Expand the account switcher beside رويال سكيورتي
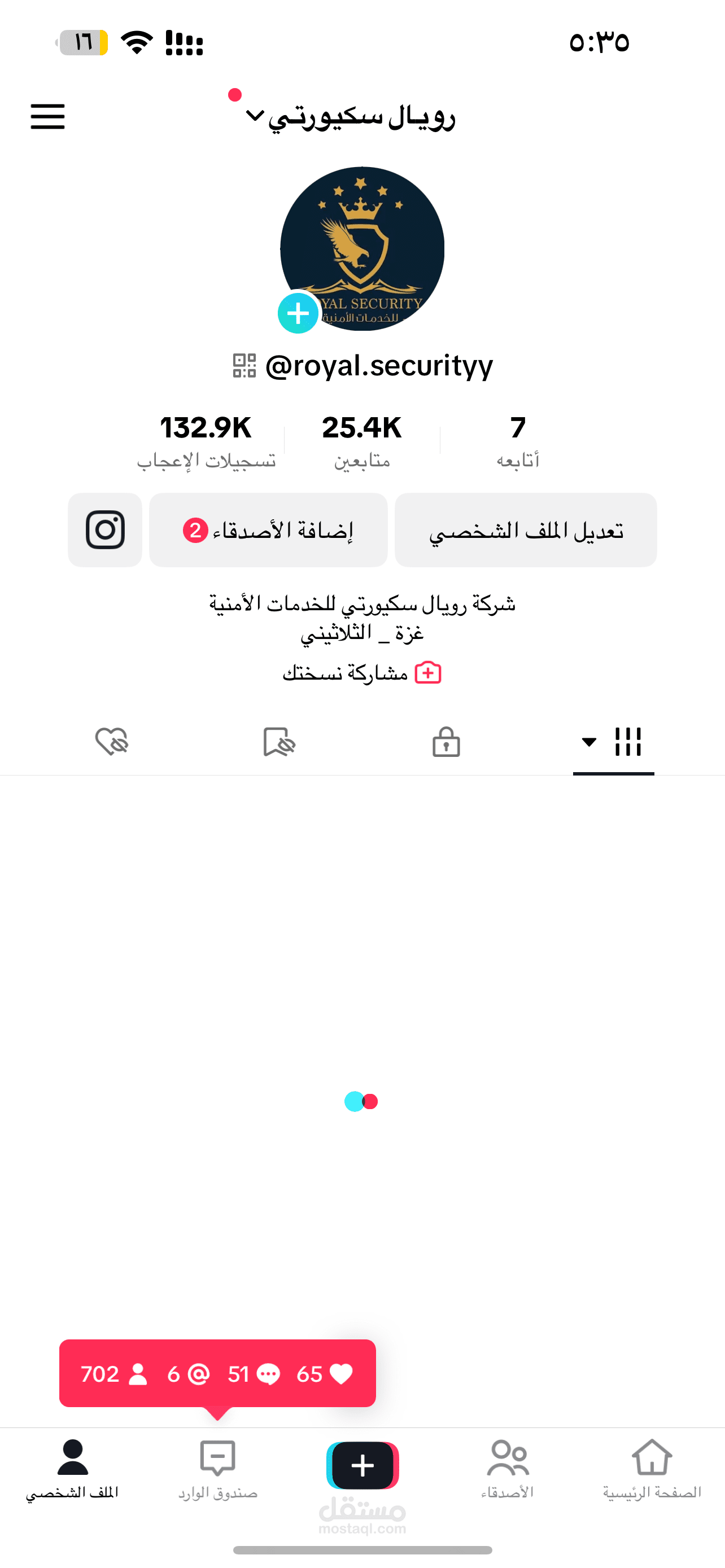This screenshot has height=1568, width=725. coord(255,116)
